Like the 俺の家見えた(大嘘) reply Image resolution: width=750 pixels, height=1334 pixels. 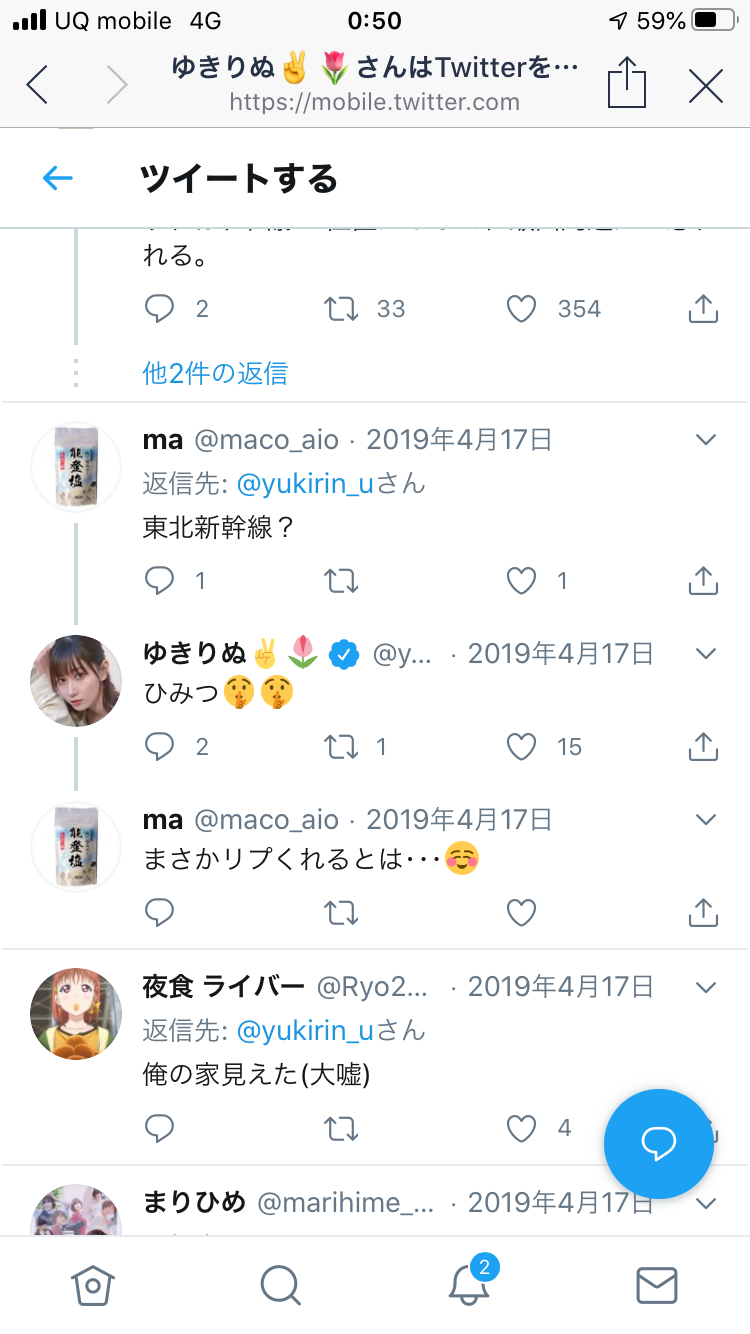pos(522,1128)
